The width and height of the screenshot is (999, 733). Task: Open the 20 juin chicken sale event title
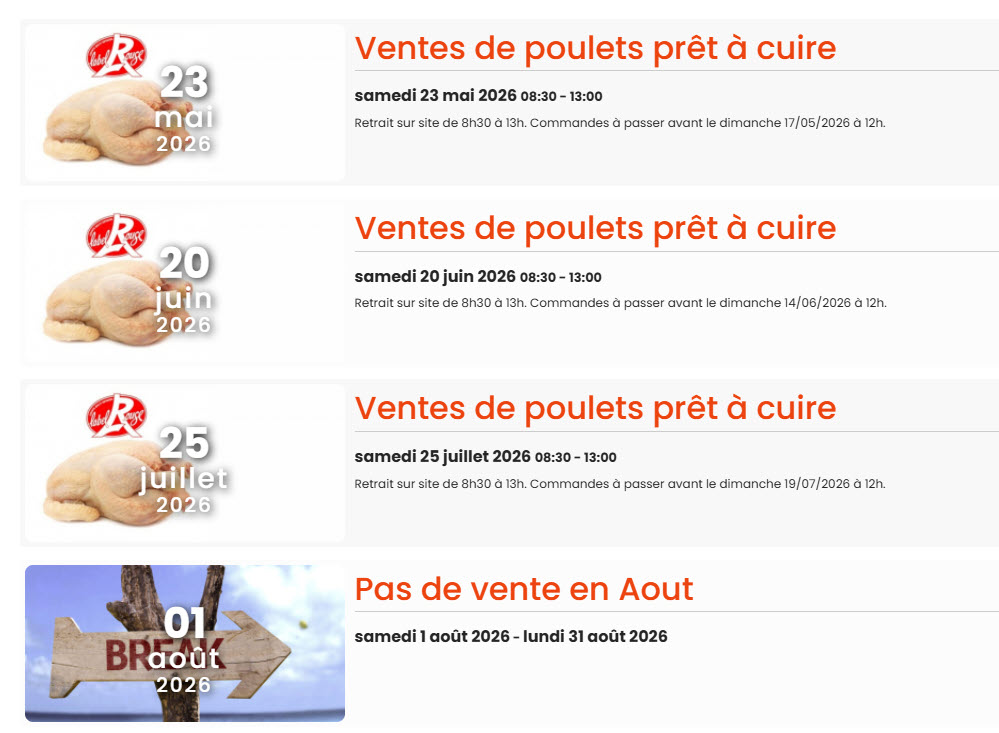pos(595,228)
